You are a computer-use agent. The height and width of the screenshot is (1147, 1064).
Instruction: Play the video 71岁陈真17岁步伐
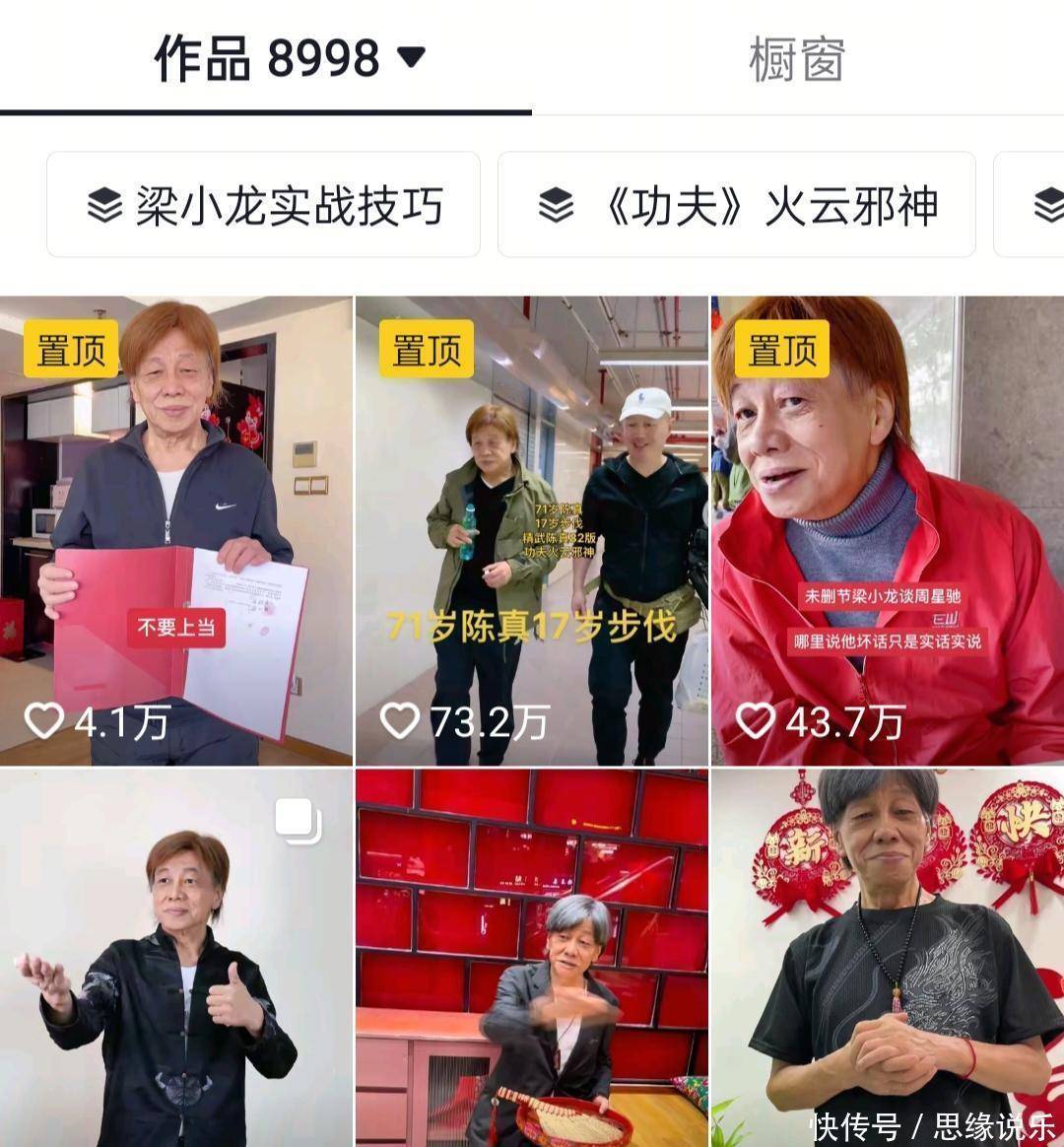pos(531,530)
